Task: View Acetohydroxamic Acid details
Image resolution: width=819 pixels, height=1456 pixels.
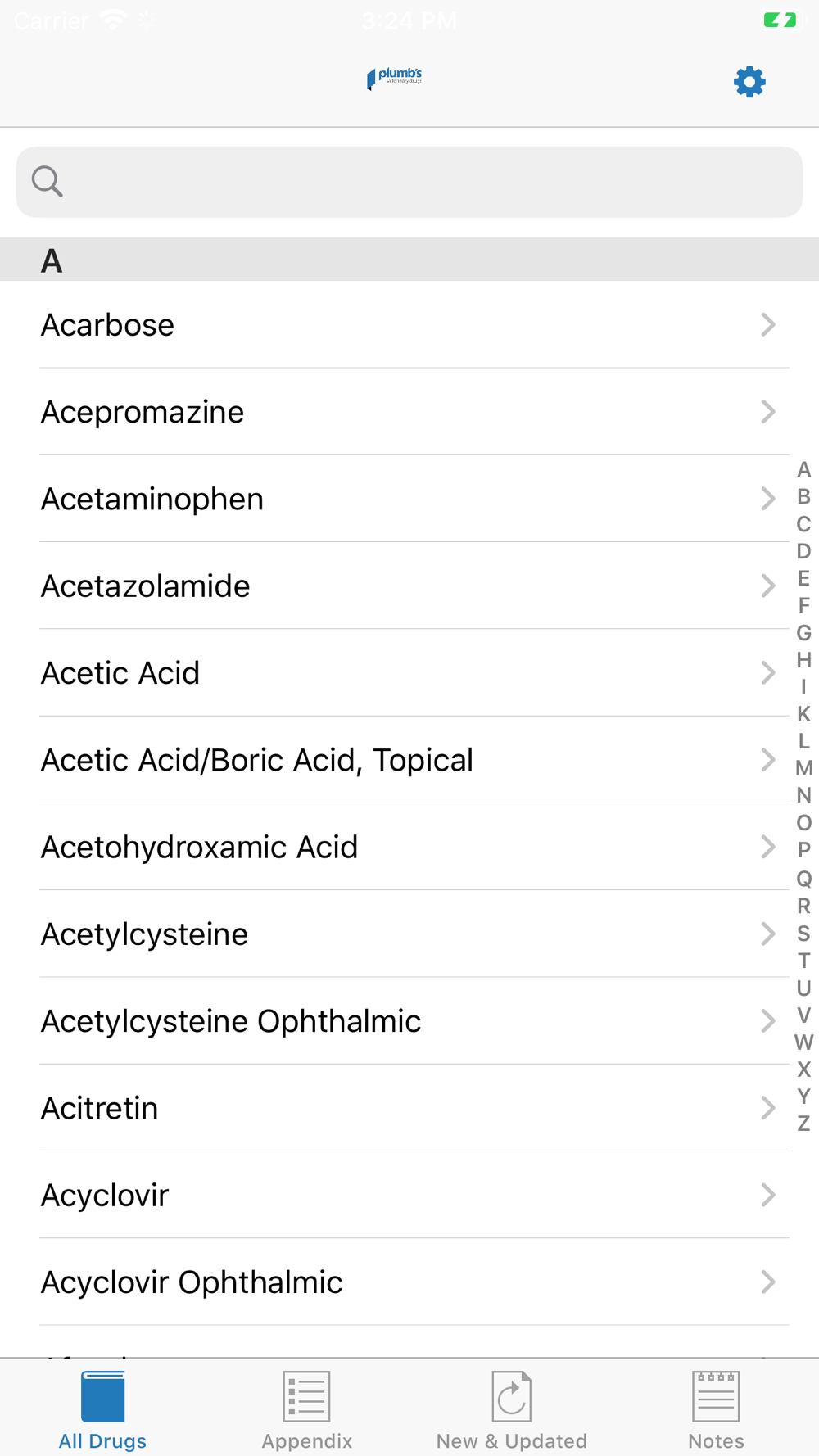Action: tap(409, 847)
